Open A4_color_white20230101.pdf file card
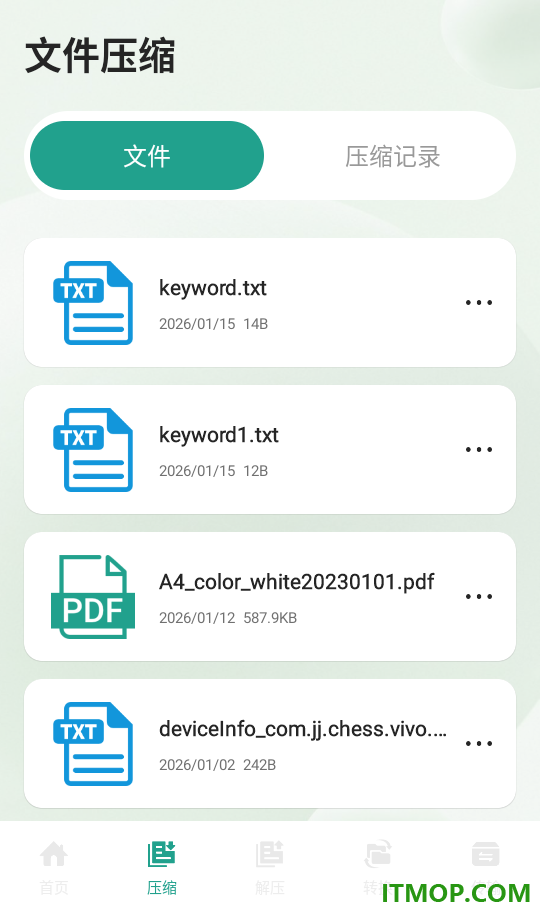Image resolution: width=540 pixels, height=916 pixels. click(x=269, y=596)
